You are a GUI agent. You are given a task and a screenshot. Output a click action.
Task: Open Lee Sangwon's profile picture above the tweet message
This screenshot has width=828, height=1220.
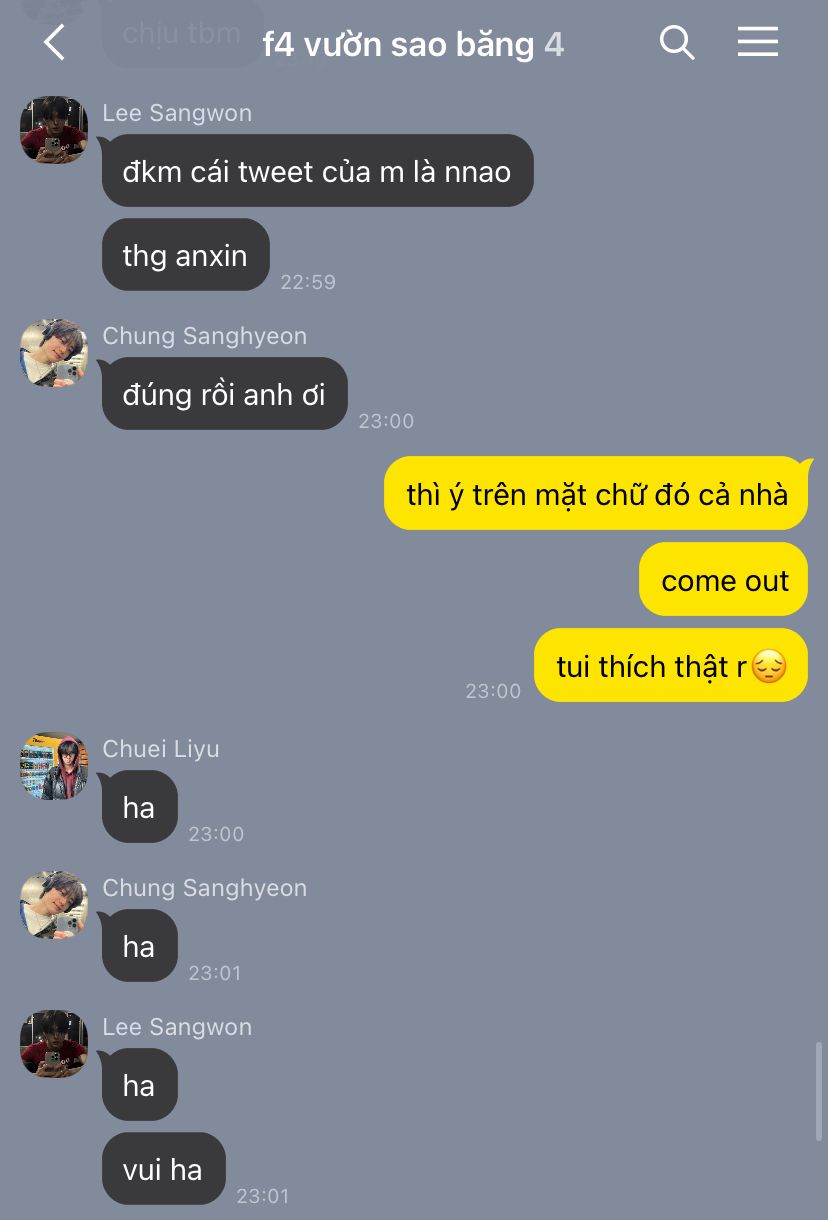click(54, 130)
